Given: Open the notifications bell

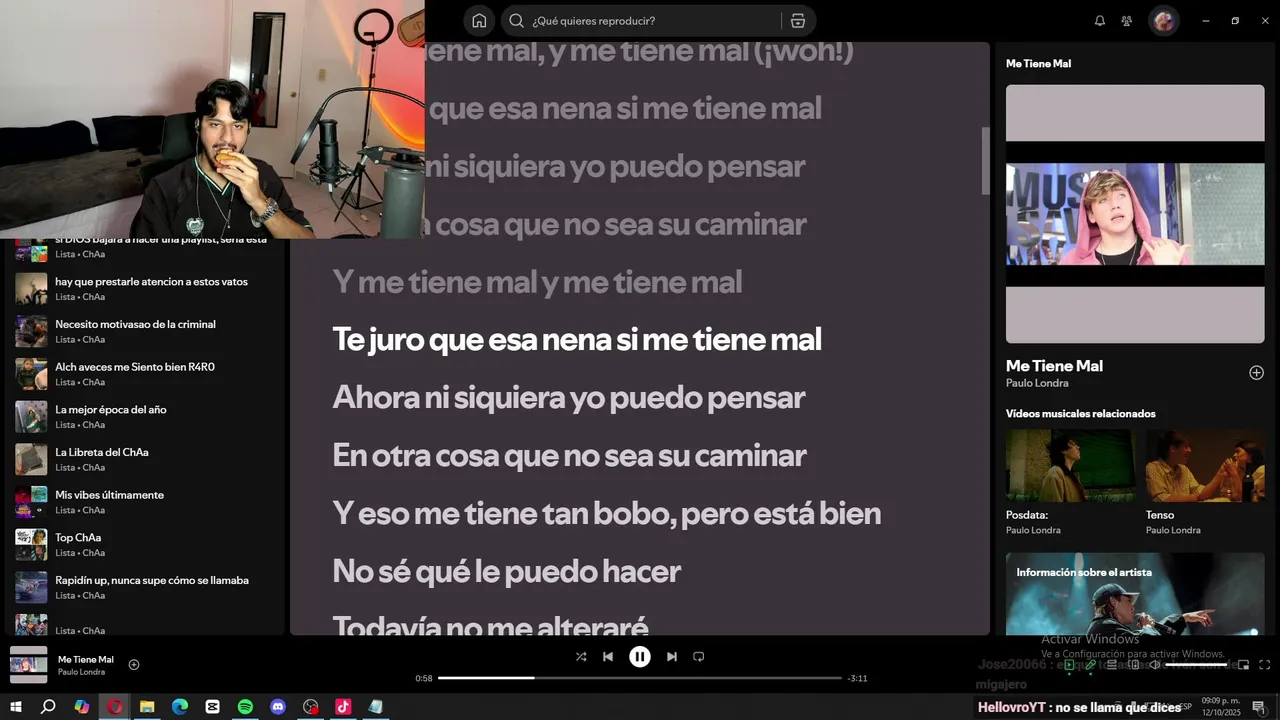Looking at the screenshot, I should pos(1100,21).
